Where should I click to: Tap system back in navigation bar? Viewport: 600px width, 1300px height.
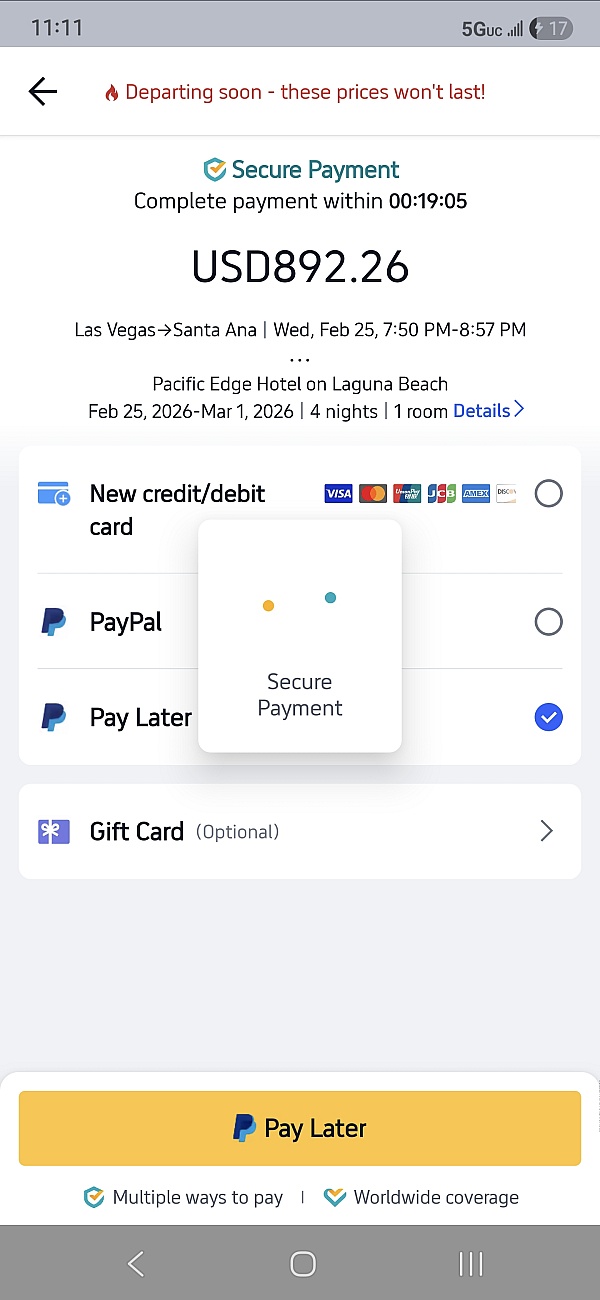click(137, 1264)
